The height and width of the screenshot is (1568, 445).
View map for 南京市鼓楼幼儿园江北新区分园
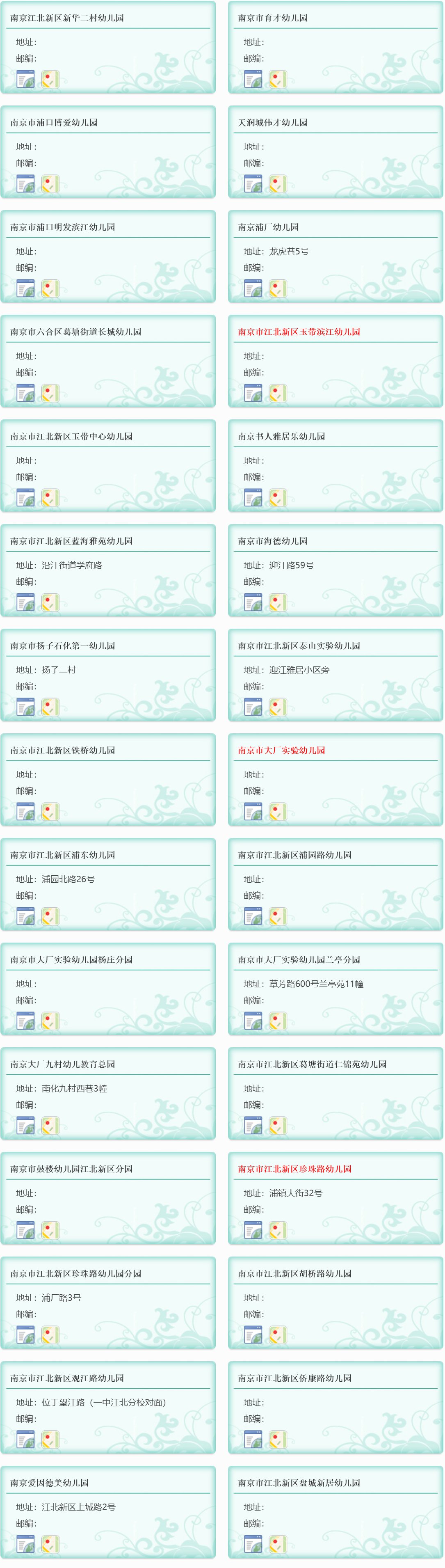tap(50, 1230)
